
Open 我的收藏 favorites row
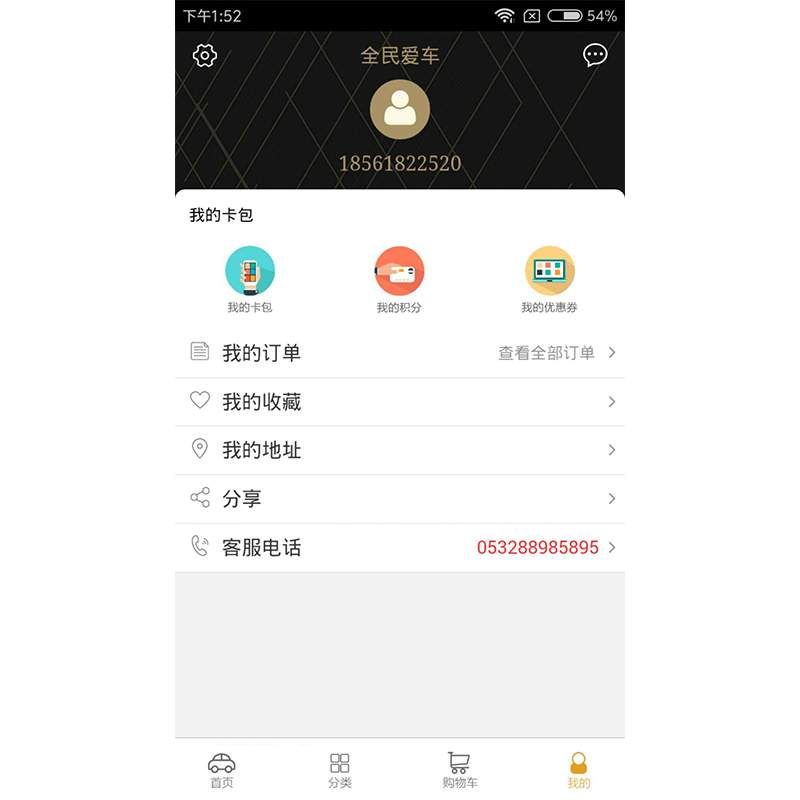pos(400,402)
